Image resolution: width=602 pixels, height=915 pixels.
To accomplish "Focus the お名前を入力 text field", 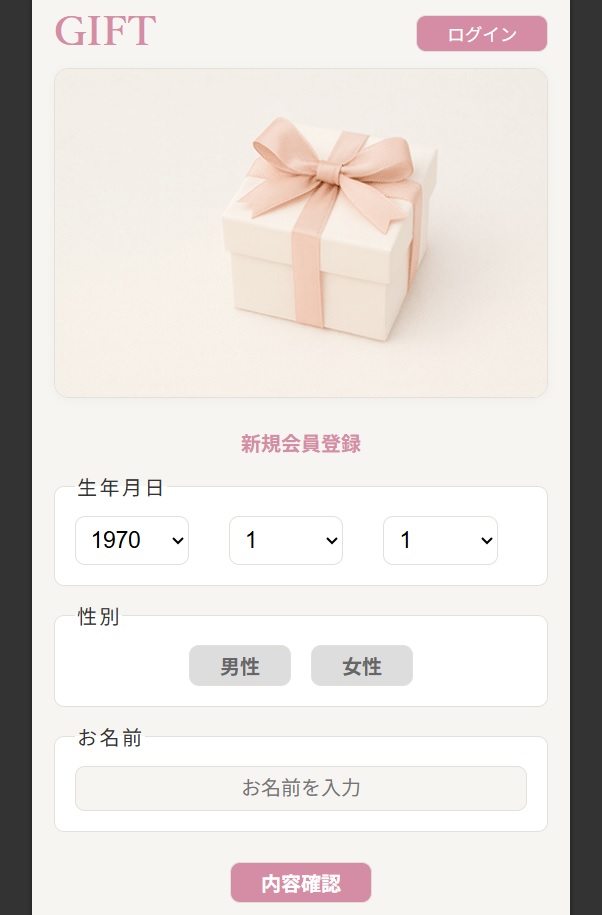I will (300, 788).
